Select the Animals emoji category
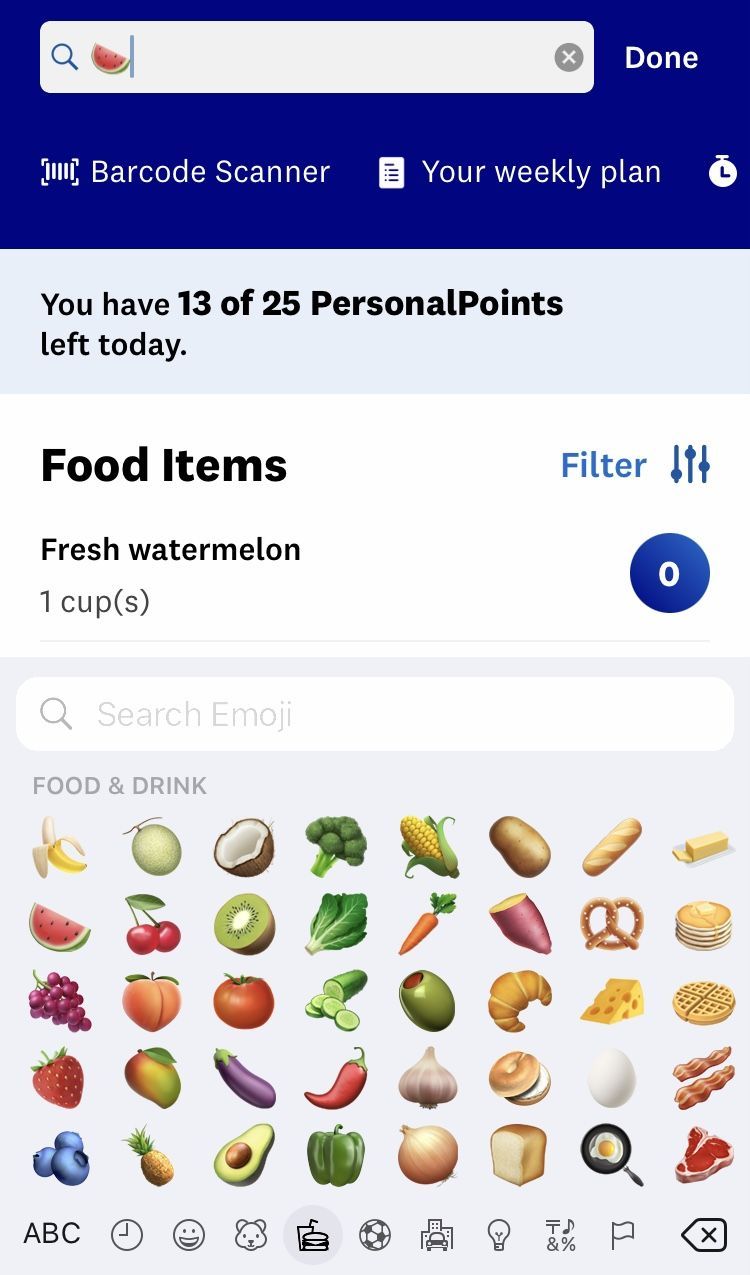This screenshot has height=1275, width=750. tap(250, 1233)
